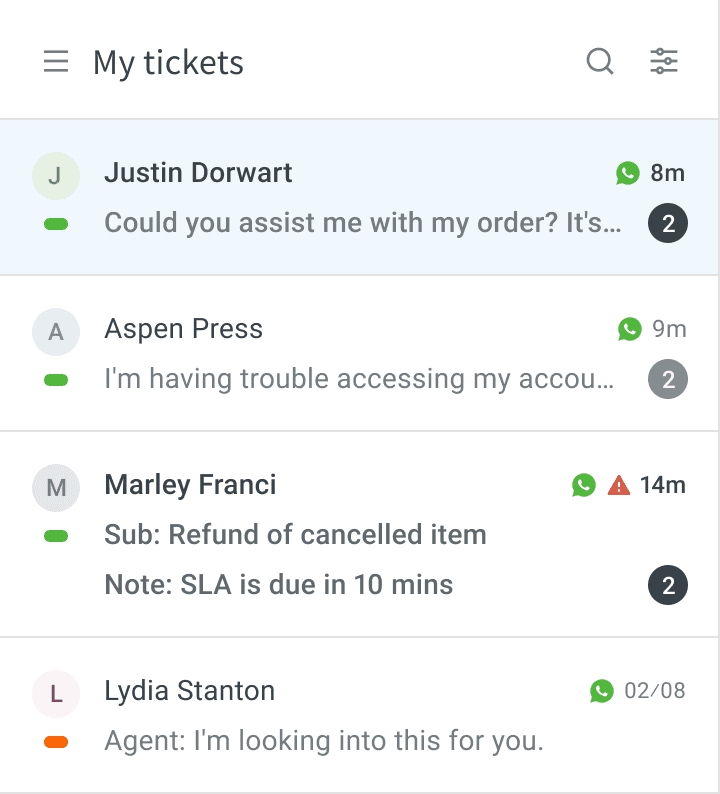The height and width of the screenshot is (794, 720).
Task: Open the ticket from Aspen Press
Action: click(x=360, y=353)
